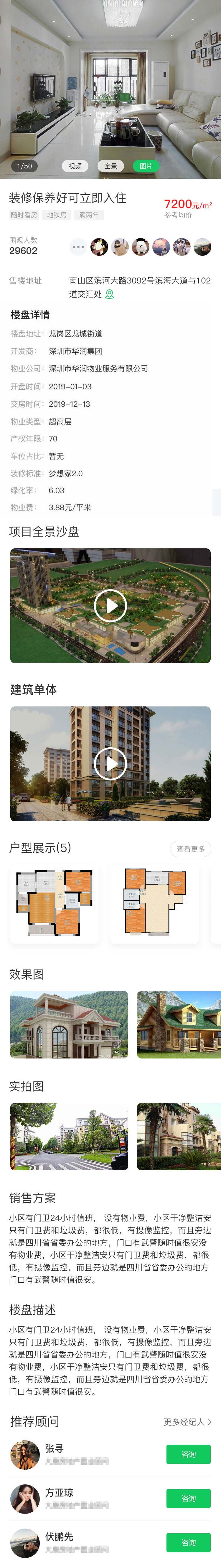View the green-roof cabin 效果图 image
Viewport: 221px width, 1568px height.
point(178,1024)
